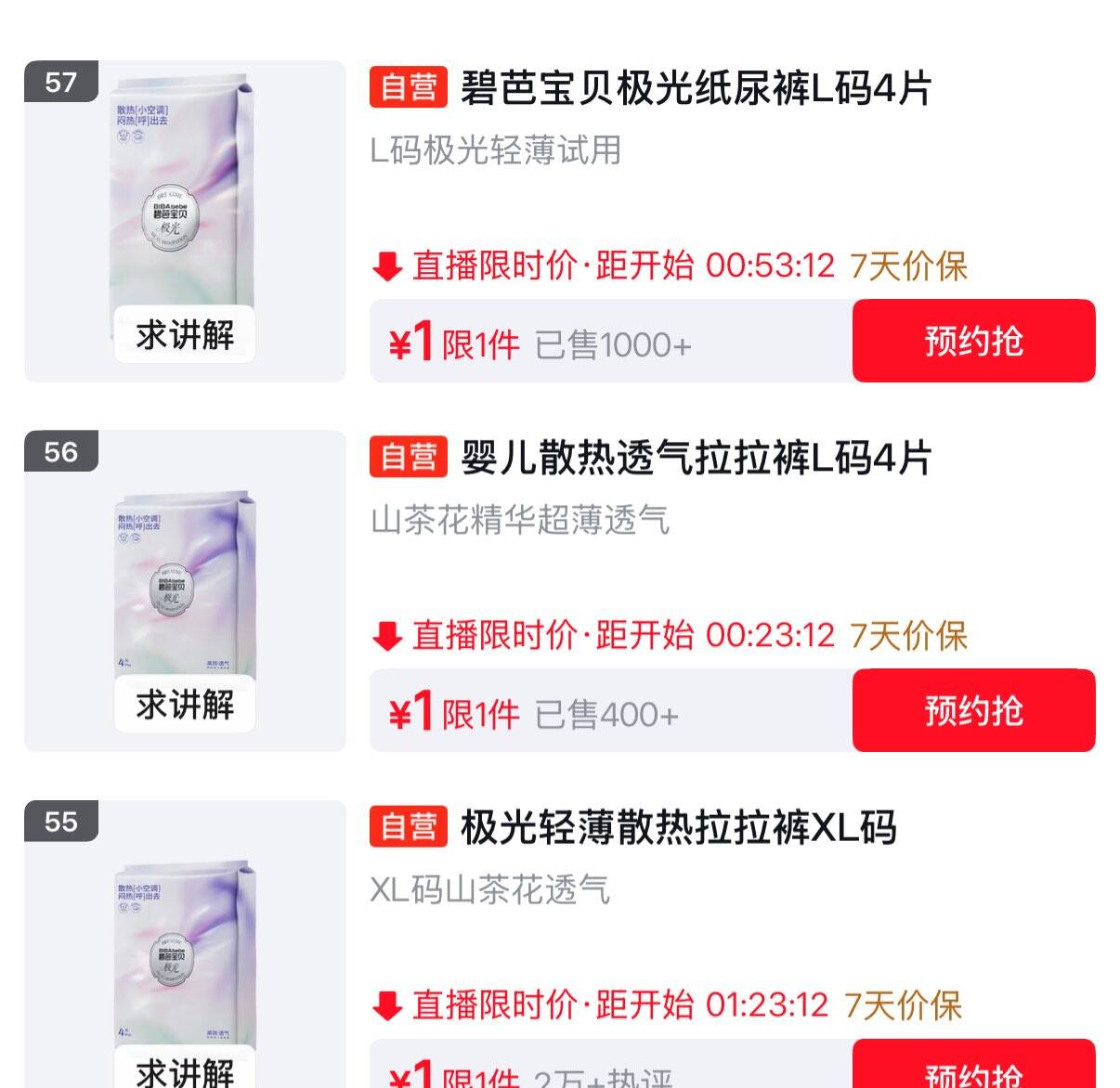The height and width of the screenshot is (1088, 1120).
Task: Open product 婴儿散热透气拉拉裤L码4片
Action: (697, 458)
